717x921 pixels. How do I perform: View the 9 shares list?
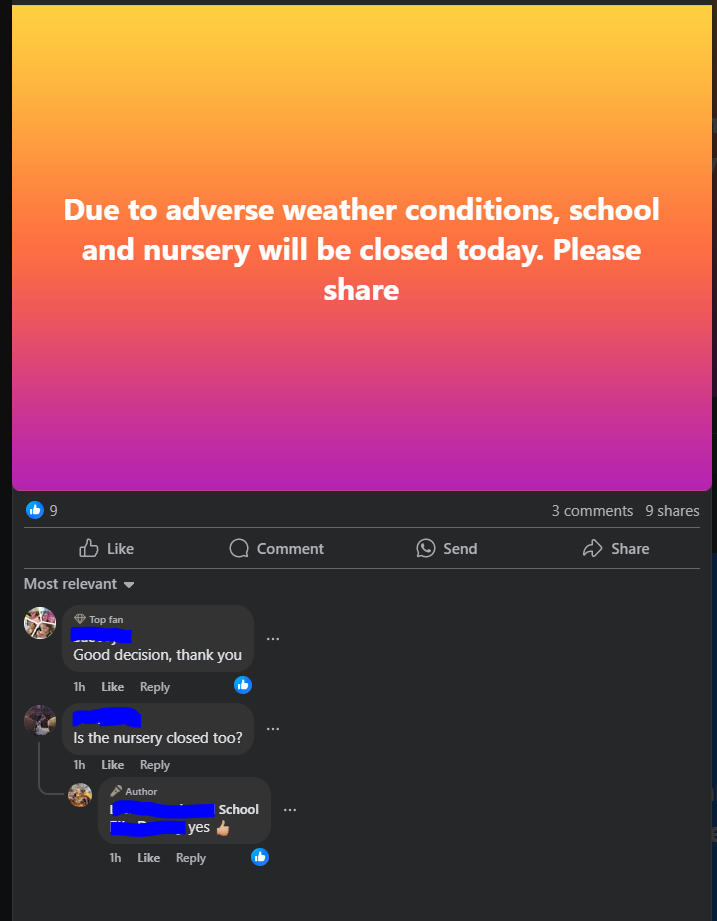tap(672, 511)
